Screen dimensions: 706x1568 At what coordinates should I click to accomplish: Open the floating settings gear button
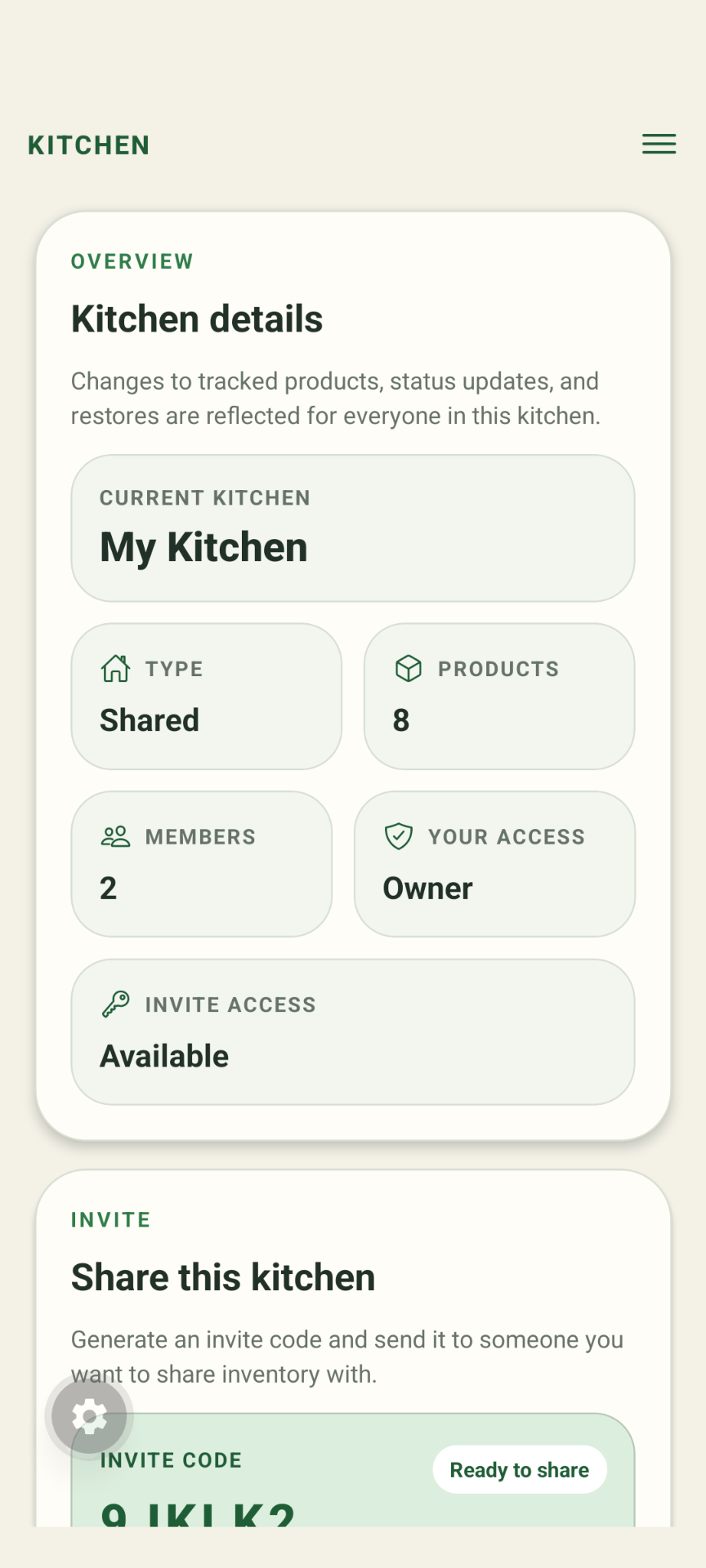89,1417
